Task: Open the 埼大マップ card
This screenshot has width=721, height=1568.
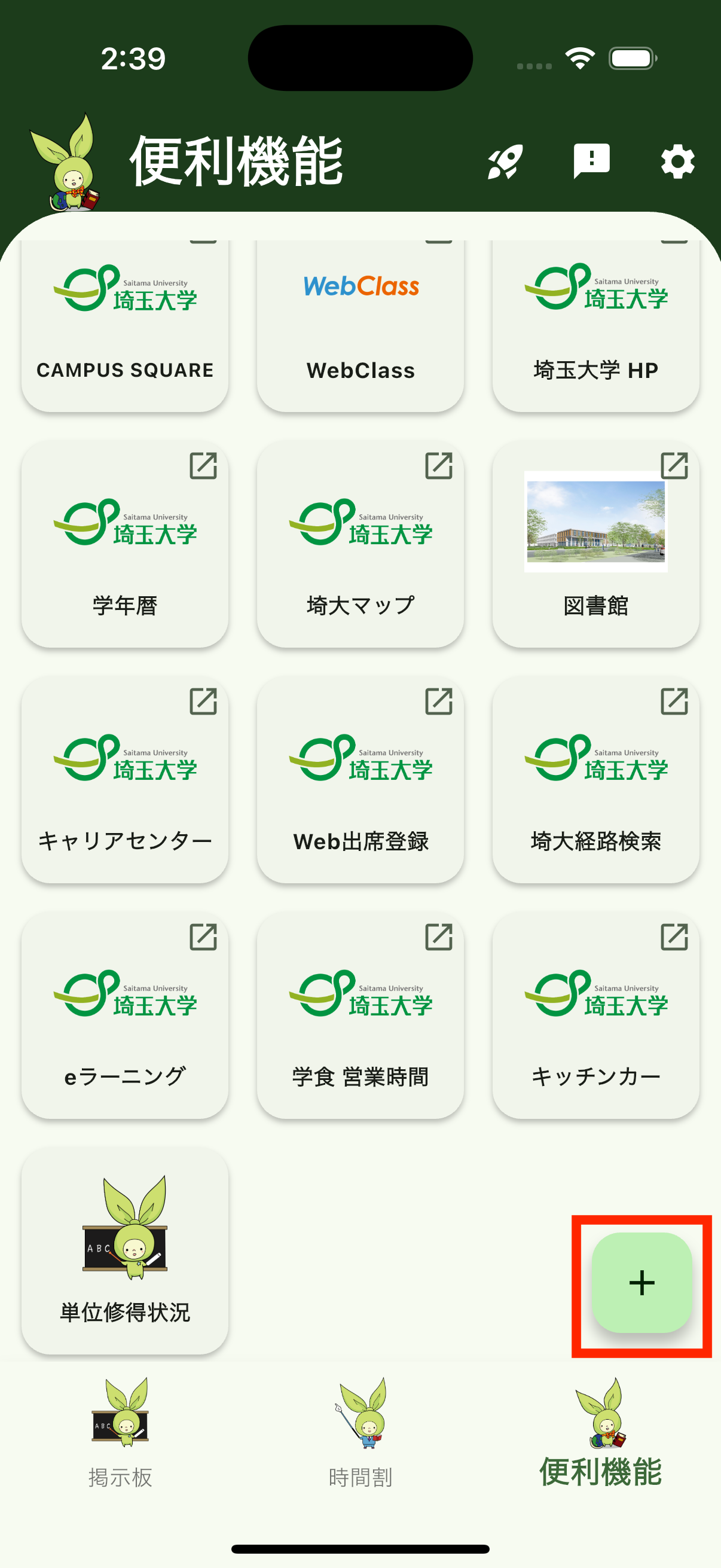Action: point(360,544)
